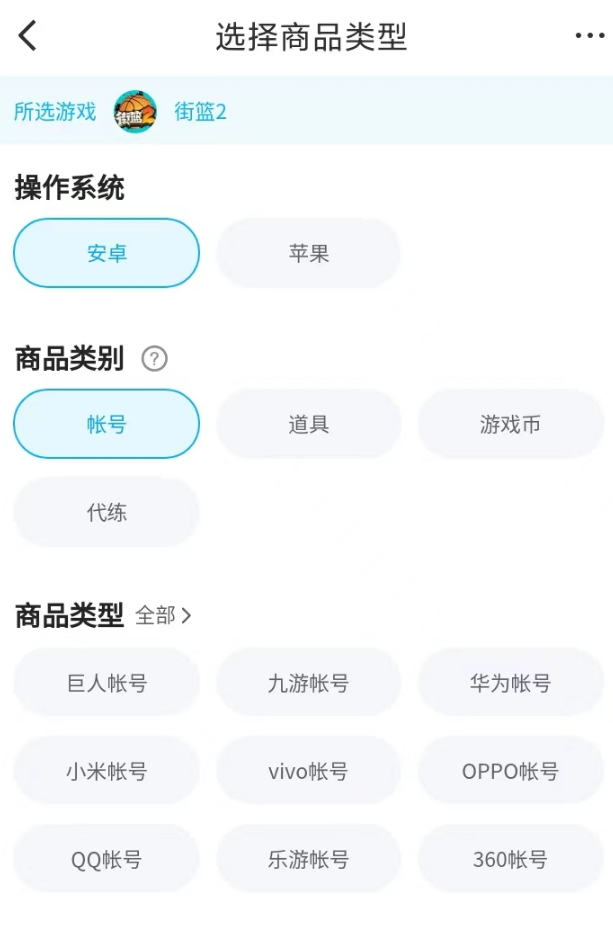The image size is (613, 934).
Task: Choose OPPO帐号 product type
Action: pyautogui.click(x=510, y=771)
